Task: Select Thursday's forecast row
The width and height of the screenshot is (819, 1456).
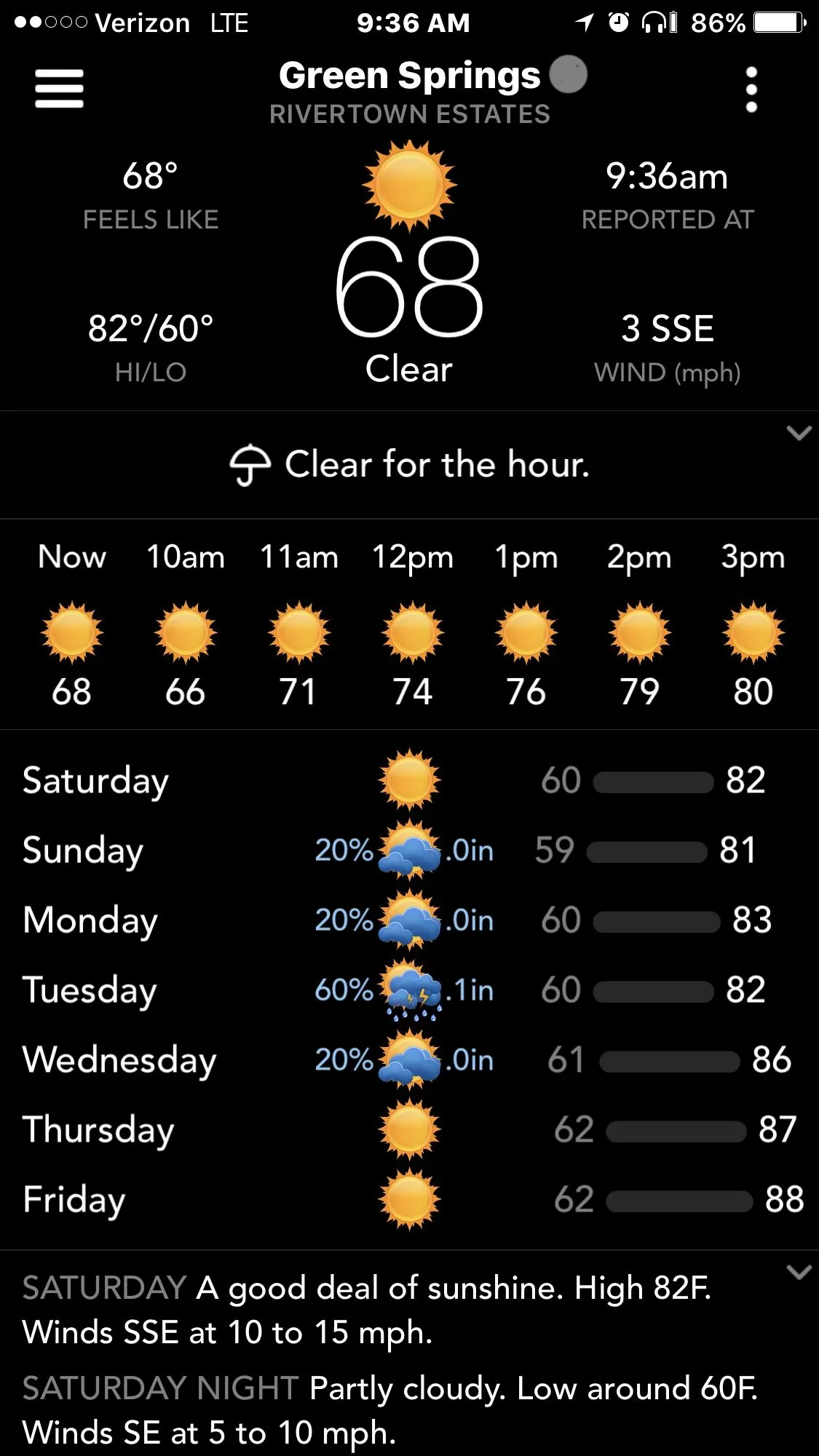Action: click(409, 1129)
